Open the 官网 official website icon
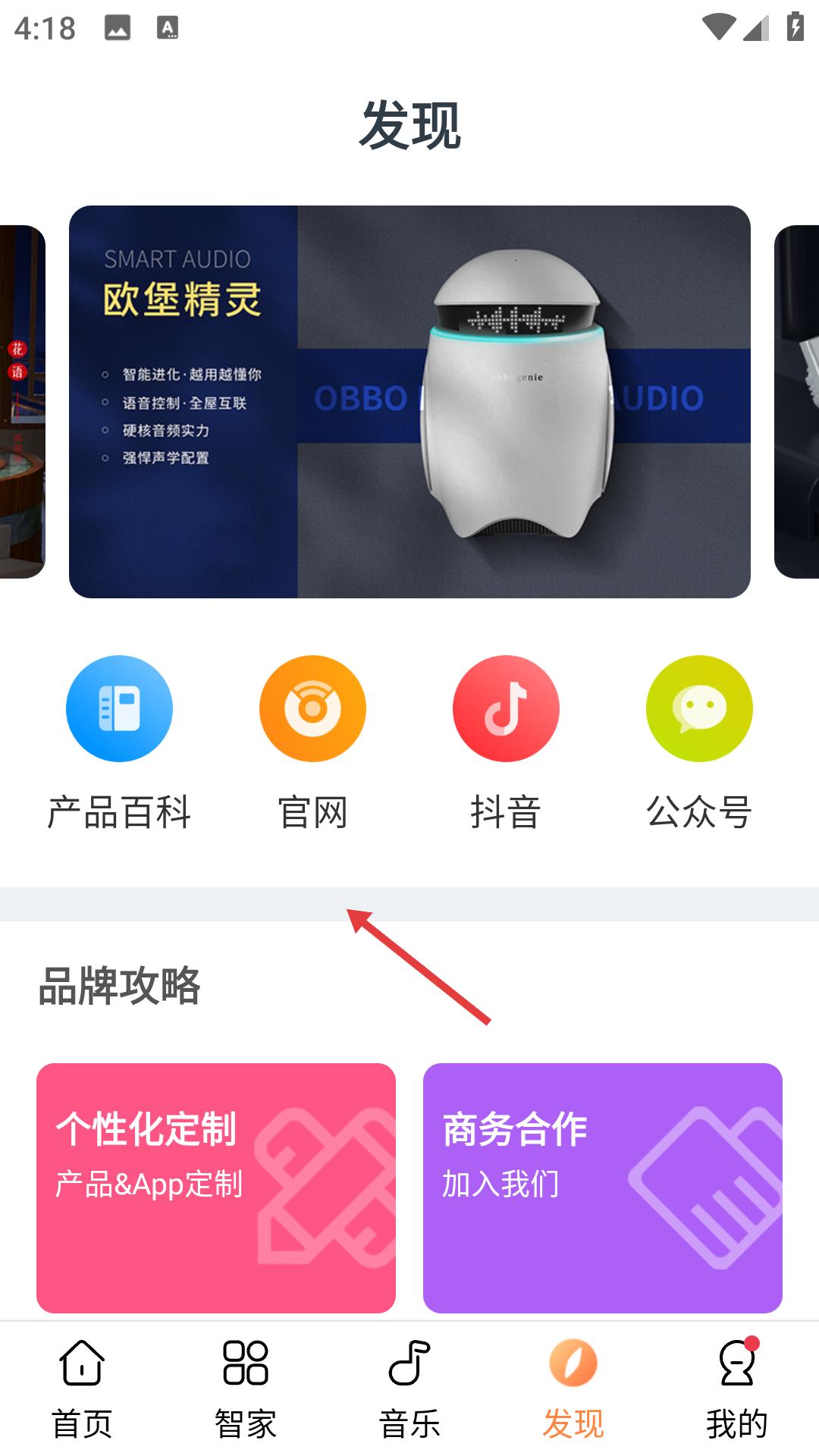The image size is (819, 1456). 312,708
